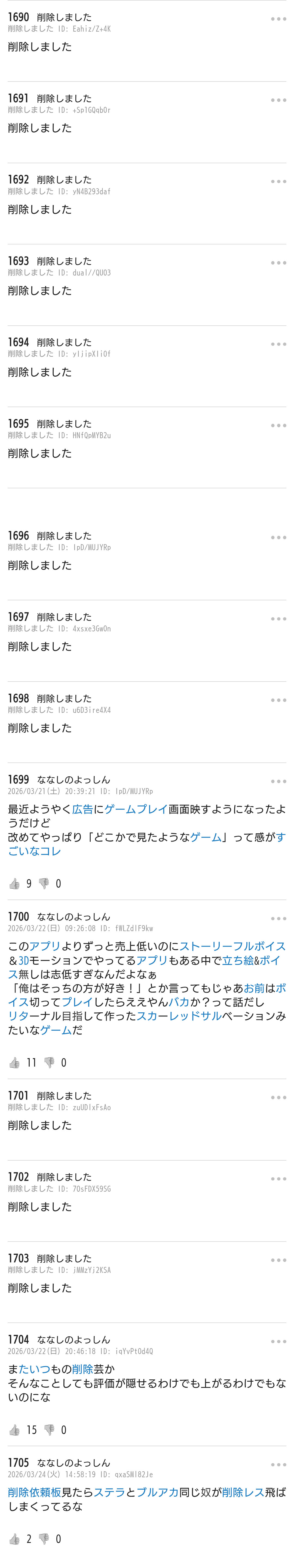
Task: Like post 1700 with thumbs up
Action: 15,1063
